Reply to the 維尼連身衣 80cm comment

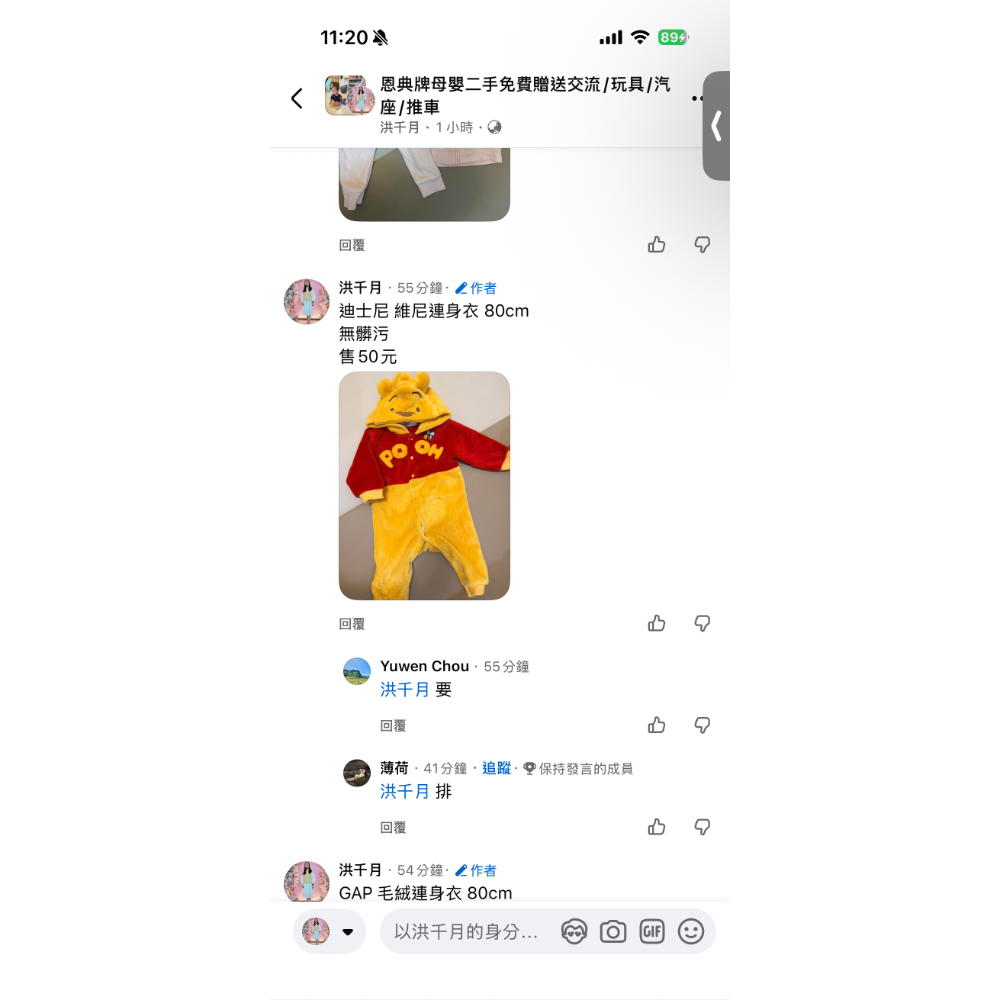(x=352, y=624)
